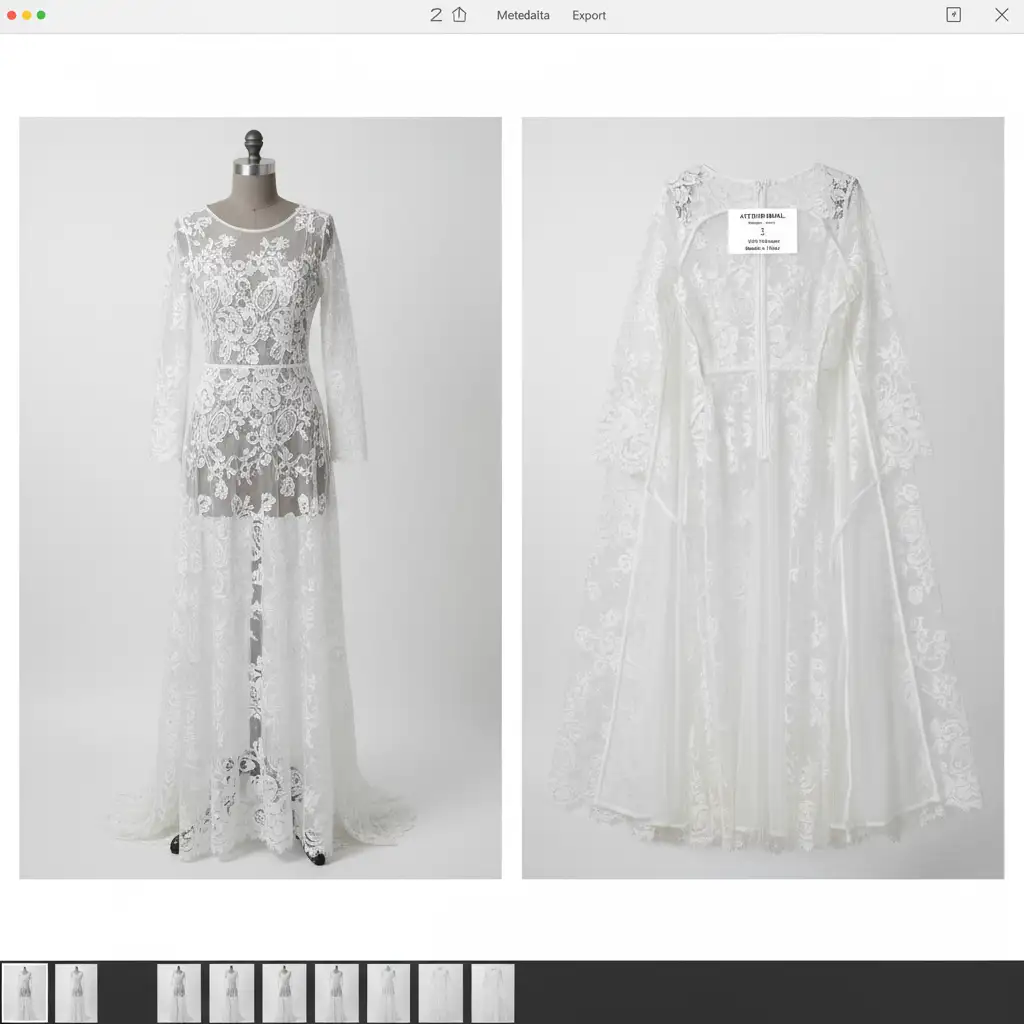
Task: Click the red window close dot
Action: 11,15
